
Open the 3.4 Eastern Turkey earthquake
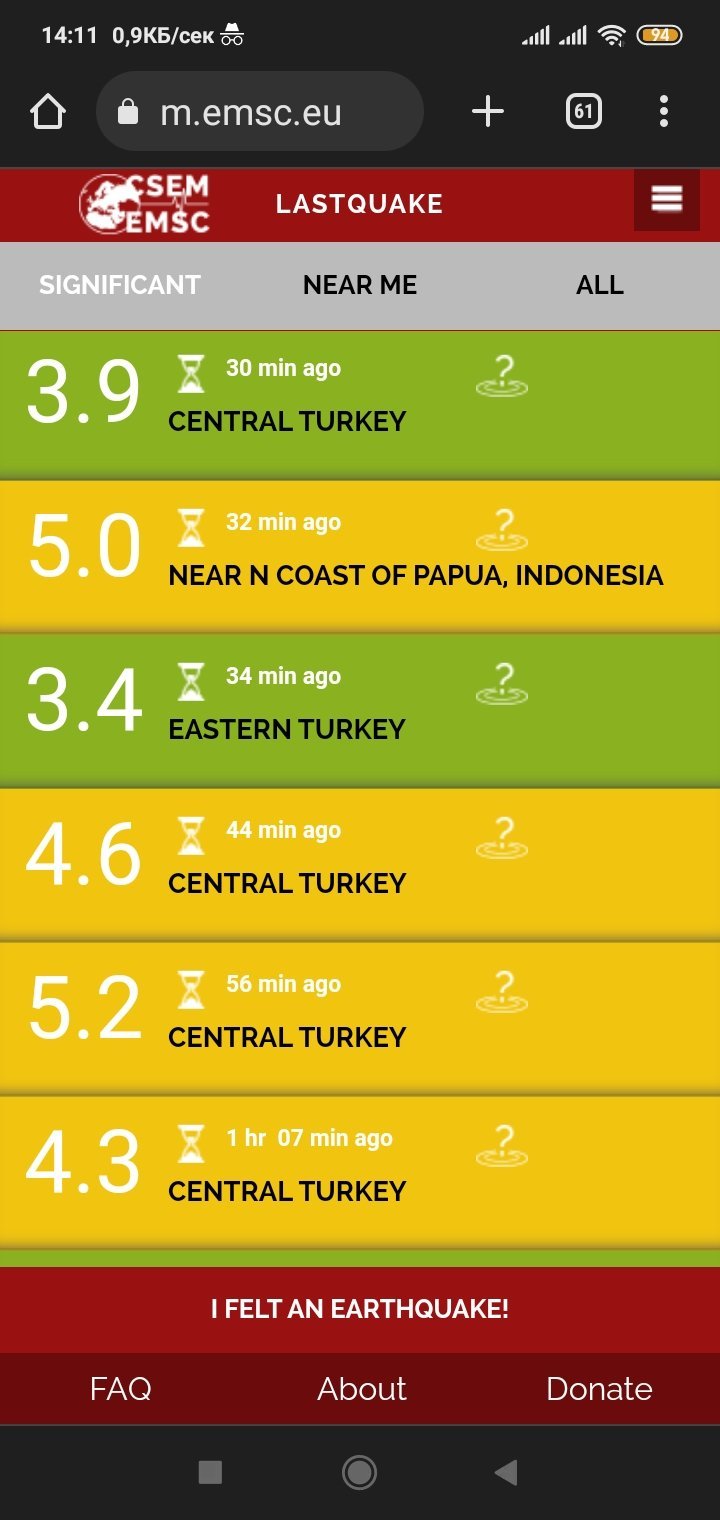click(x=360, y=709)
